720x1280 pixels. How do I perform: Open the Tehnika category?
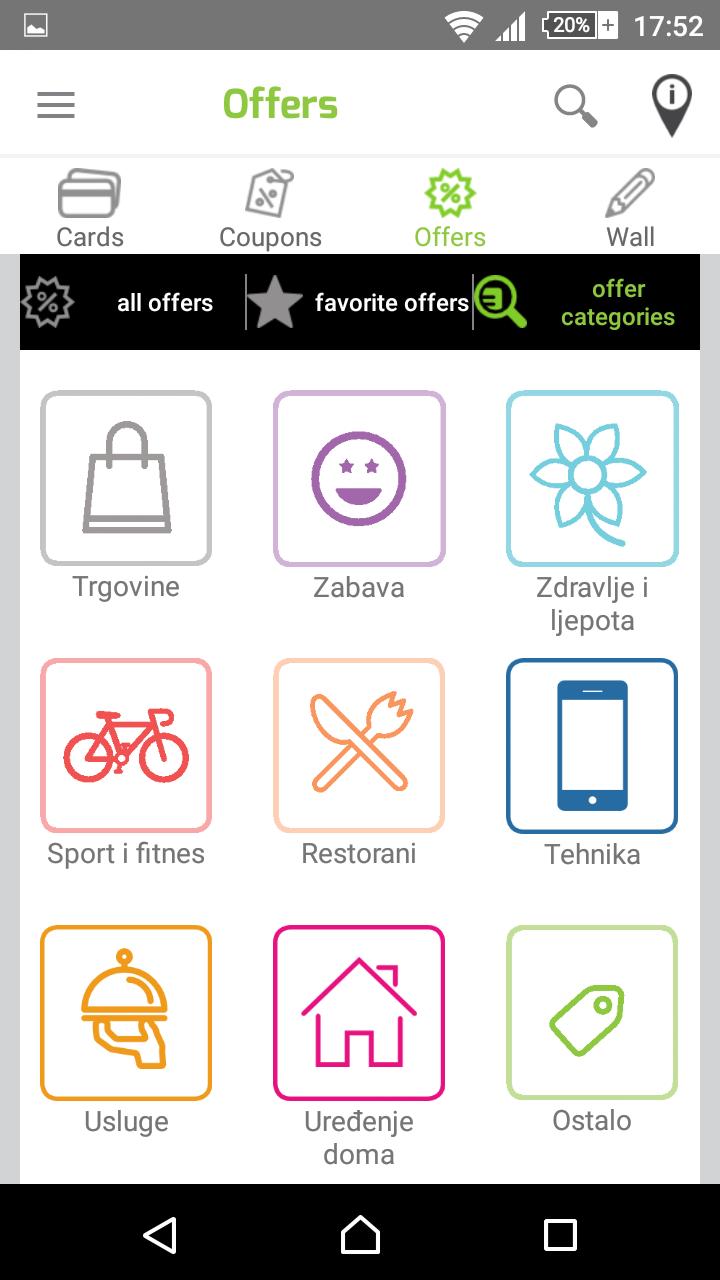592,745
